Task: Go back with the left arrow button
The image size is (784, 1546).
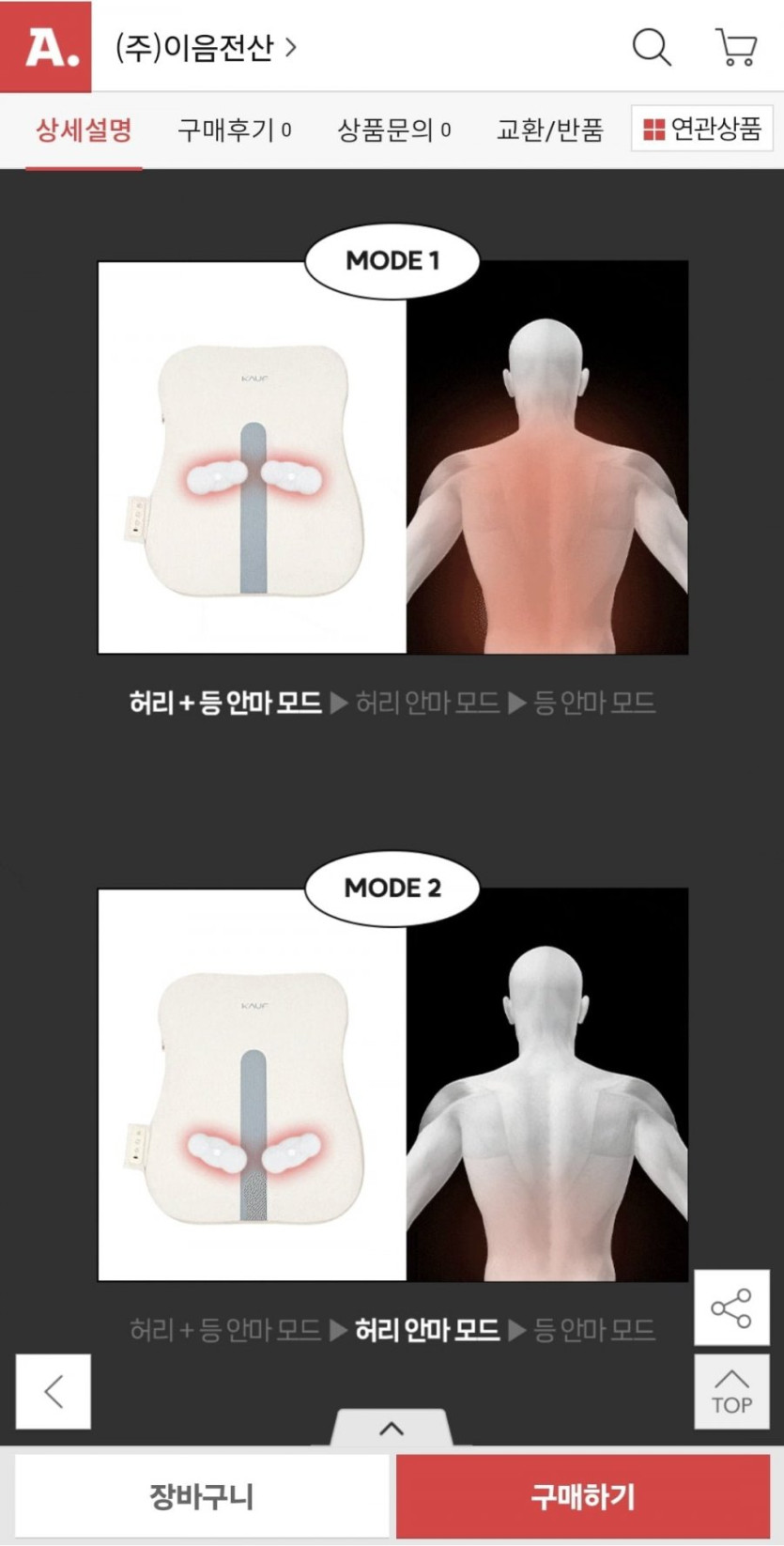Action: coord(54,1392)
